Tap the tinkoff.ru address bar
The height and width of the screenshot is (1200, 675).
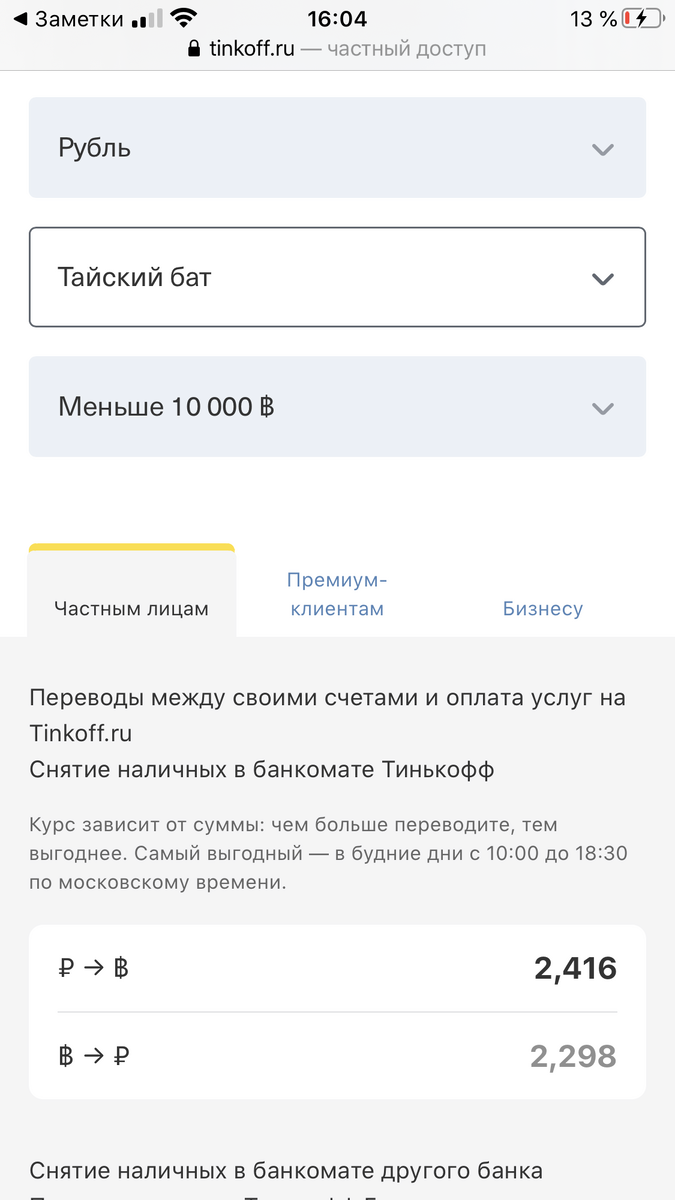(337, 48)
